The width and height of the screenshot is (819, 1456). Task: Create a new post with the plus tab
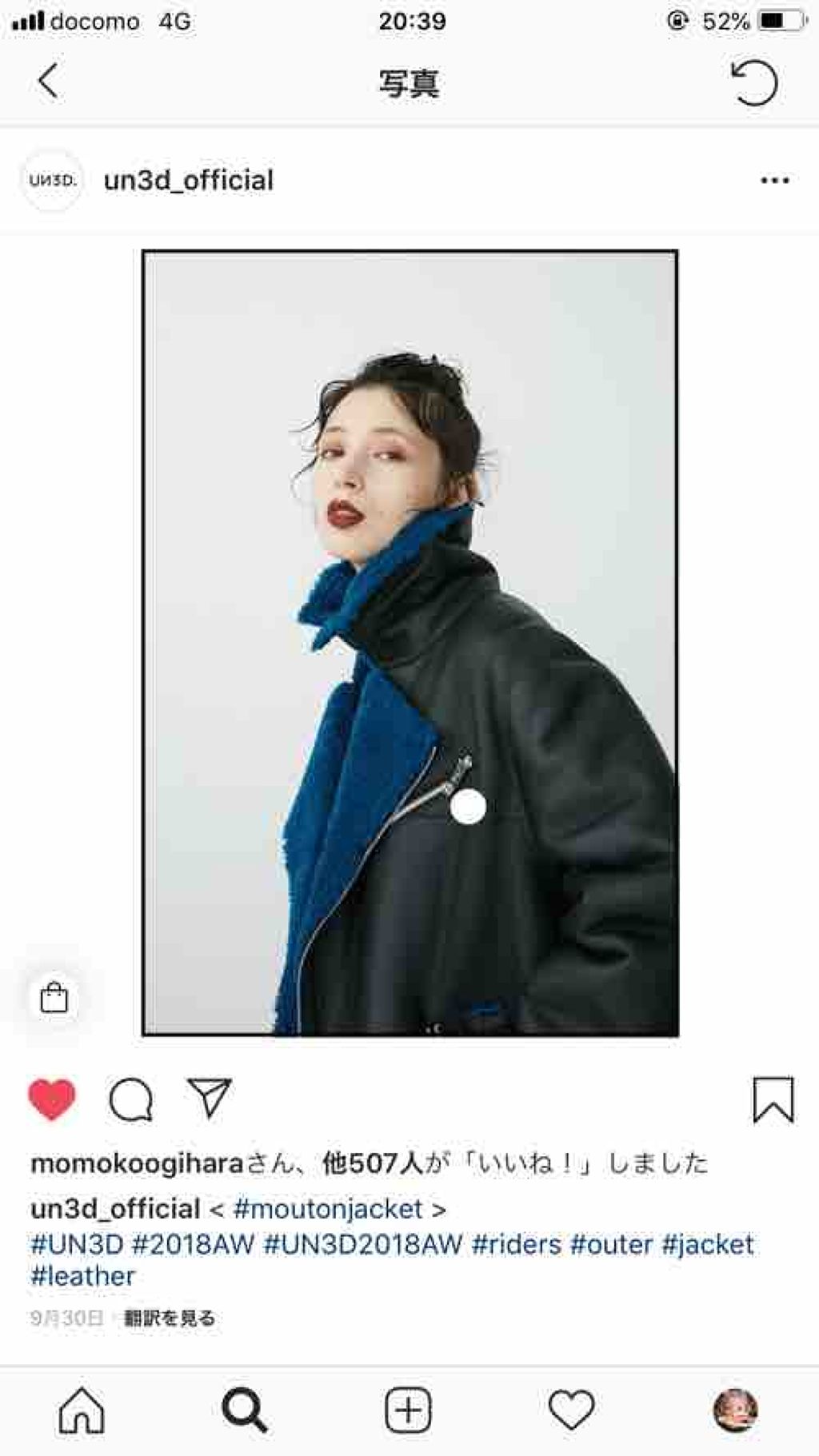(x=409, y=1410)
